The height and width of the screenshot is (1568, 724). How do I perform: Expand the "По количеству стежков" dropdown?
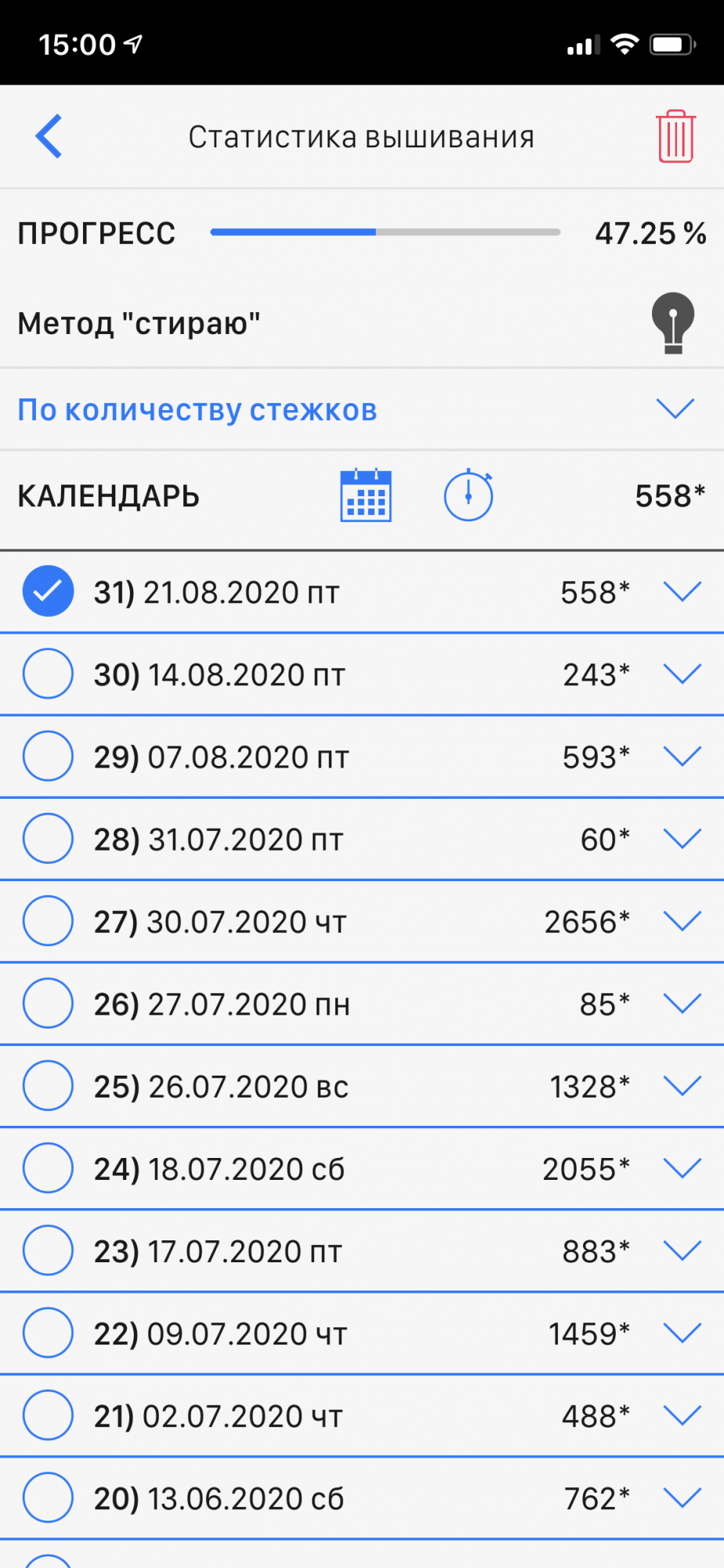pyautogui.click(x=675, y=408)
